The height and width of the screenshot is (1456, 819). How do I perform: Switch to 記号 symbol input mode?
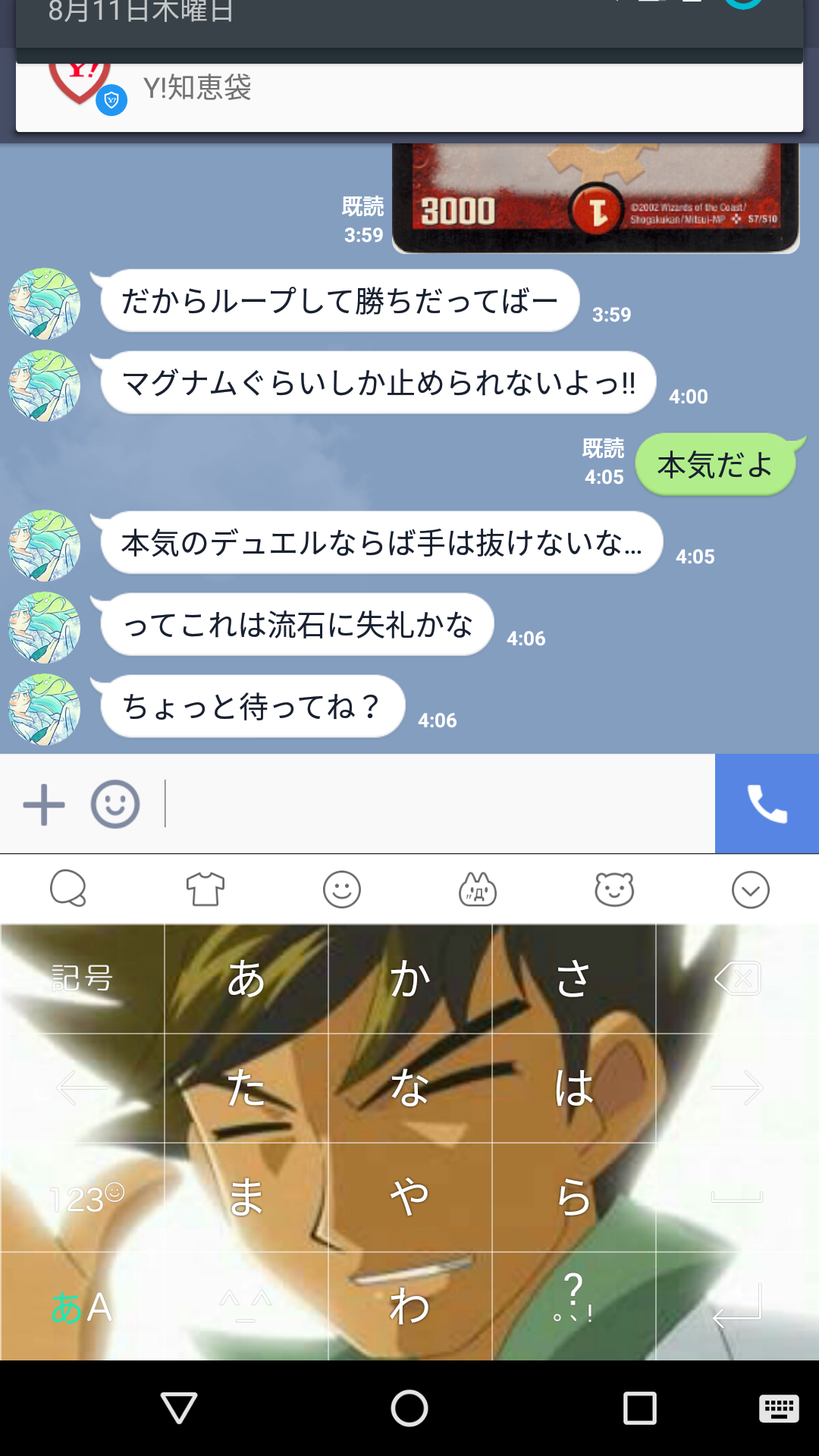pos(83,978)
